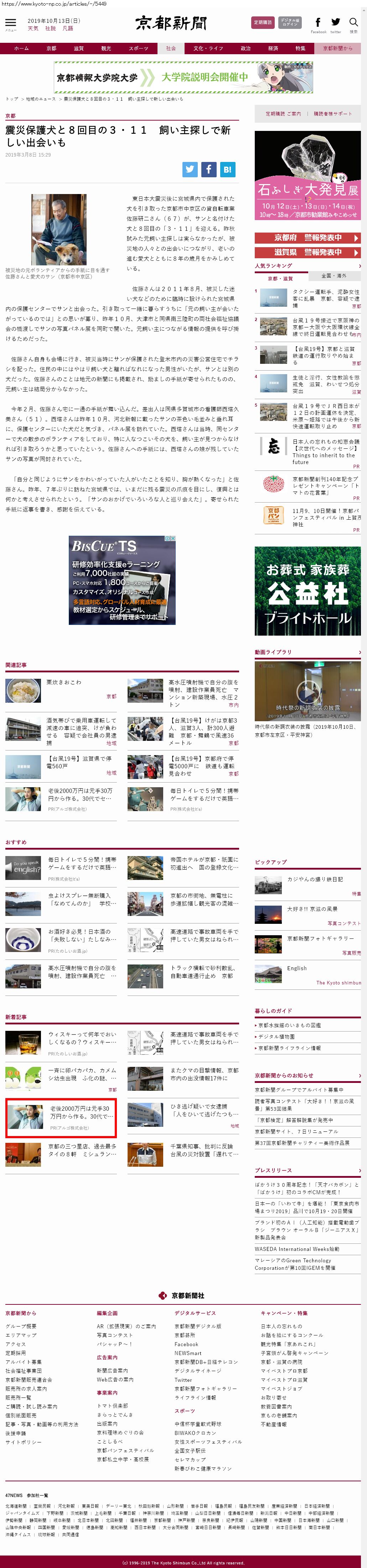Screen dimensions: 367x1568
Task: Open the 滋賀 navigation tab
Action: tap(78, 48)
